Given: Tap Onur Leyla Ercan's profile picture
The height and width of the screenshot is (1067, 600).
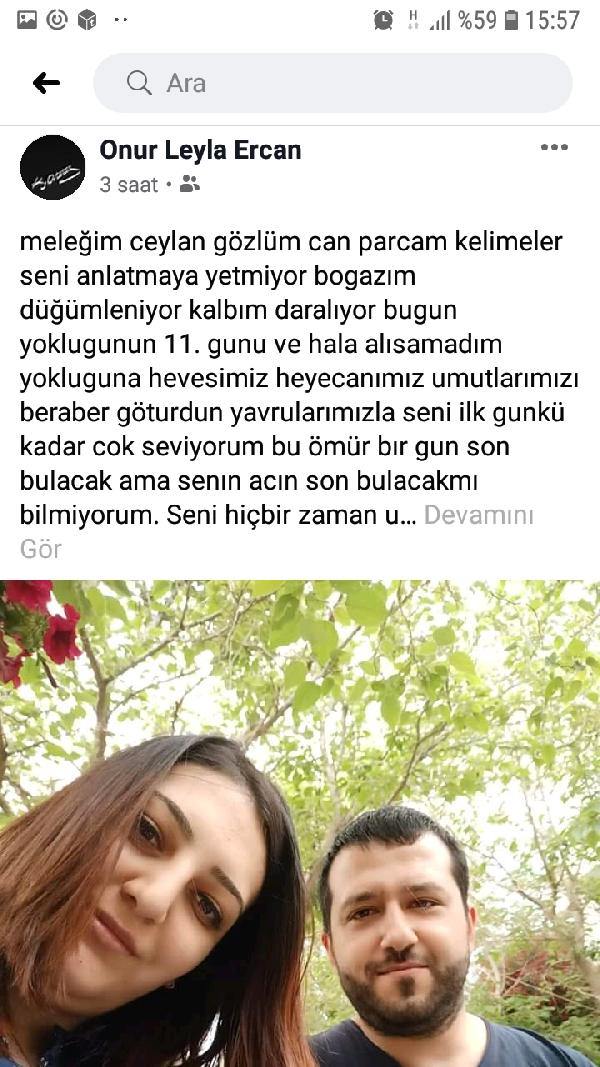Looking at the screenshot, I should [52, 167].
